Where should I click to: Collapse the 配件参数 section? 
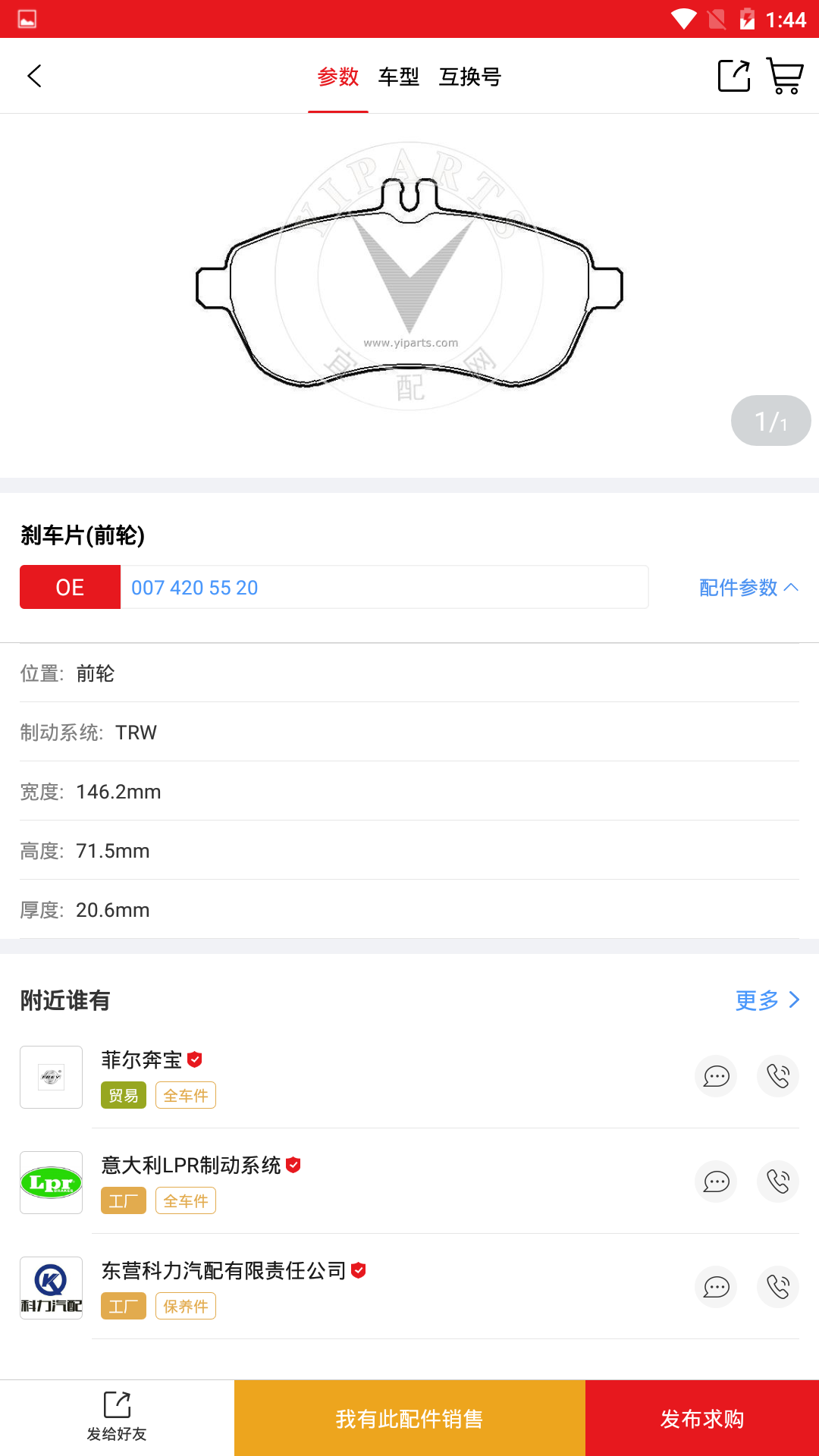[x=749, y=587]
